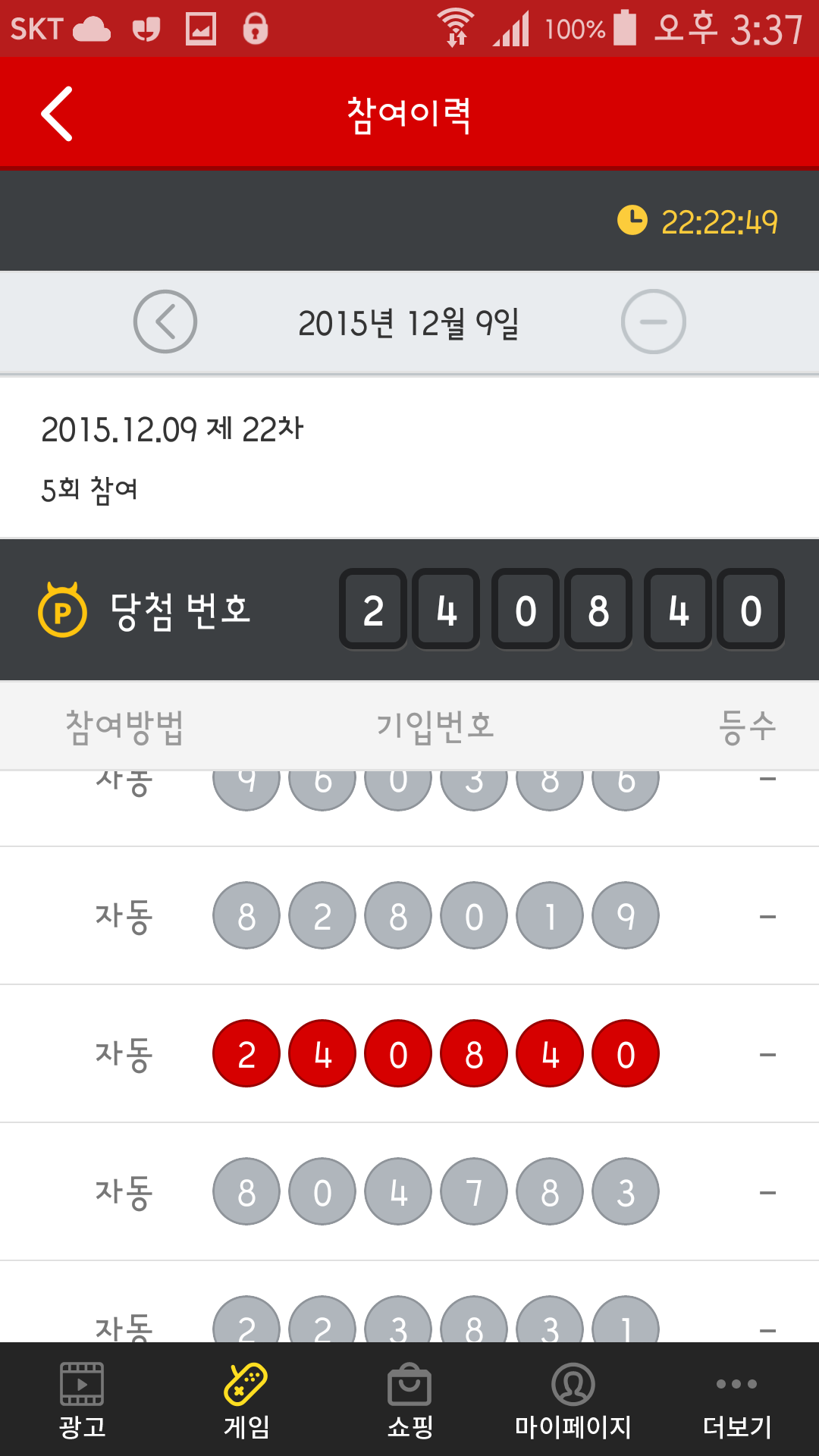Go to 마이페이지 tab
Screen dimensions: 819x1456
point(573,1400)
